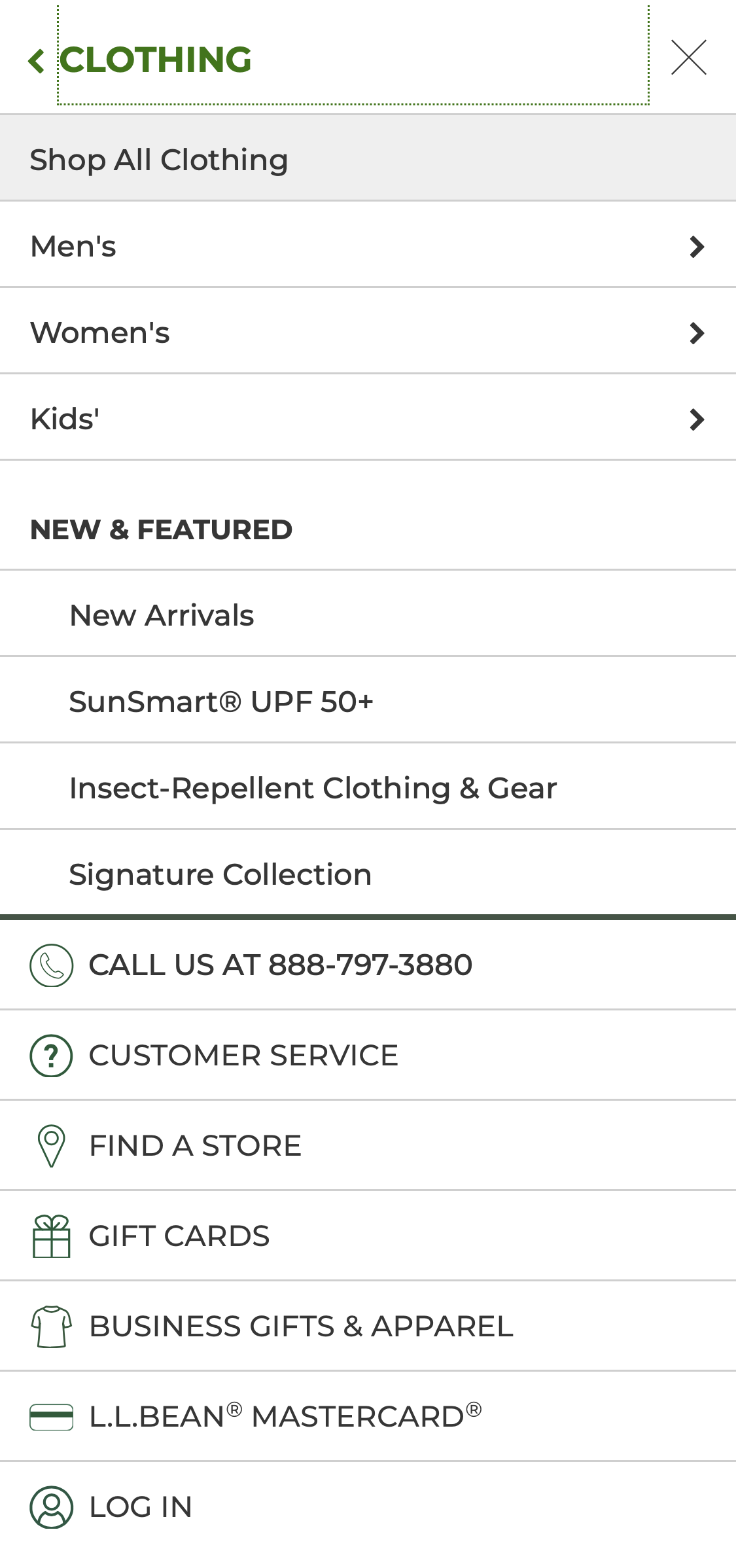Open SunSmart UPF 50+ collection
This screenshot has width=736, height=1568.
[x=222, y=701]
